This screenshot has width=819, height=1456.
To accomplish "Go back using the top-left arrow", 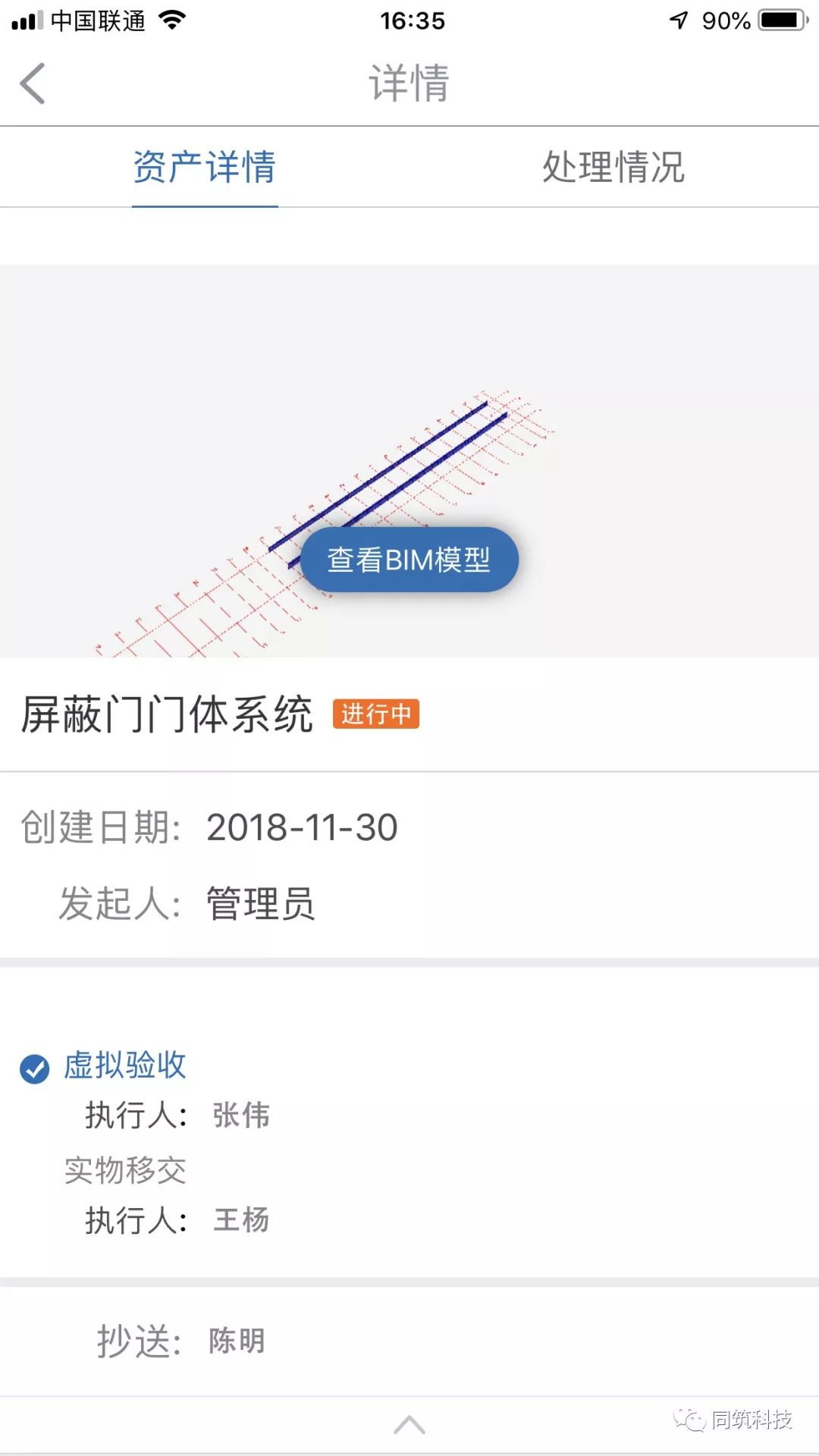I will 33,83.
